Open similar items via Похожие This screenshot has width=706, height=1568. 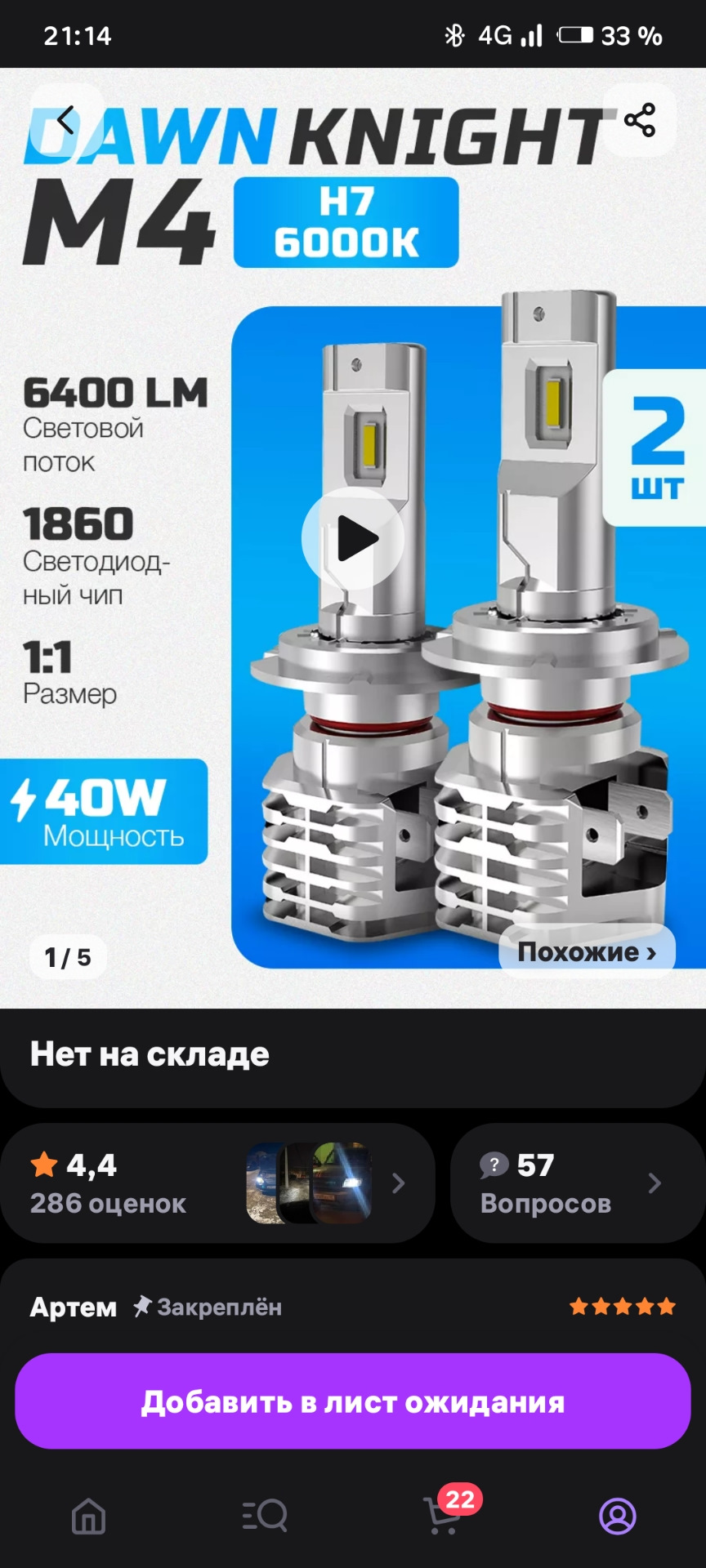[x=586, y=951]
